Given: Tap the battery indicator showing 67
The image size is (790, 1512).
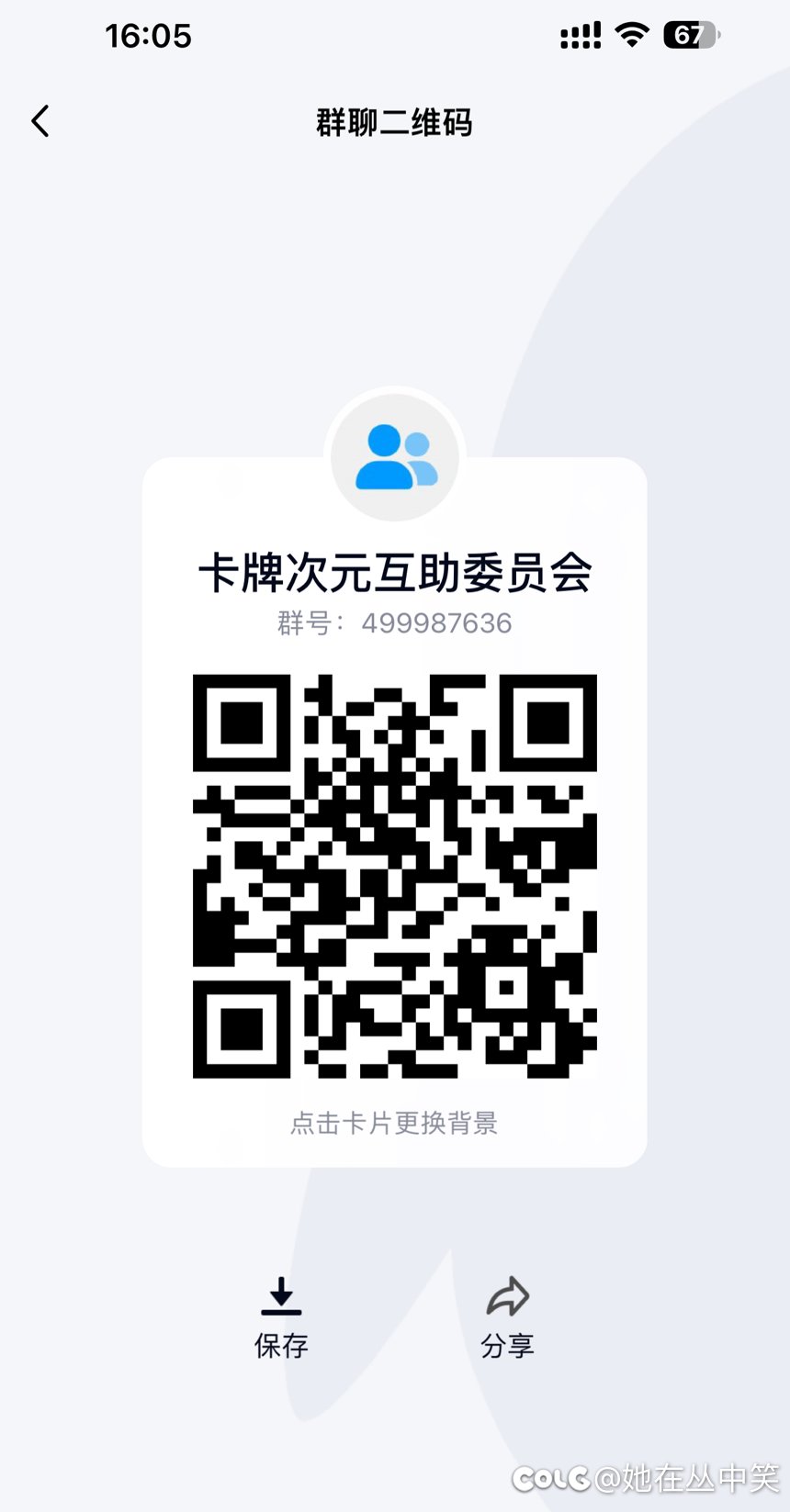Looking at the screenshot, I should (687, 35).
